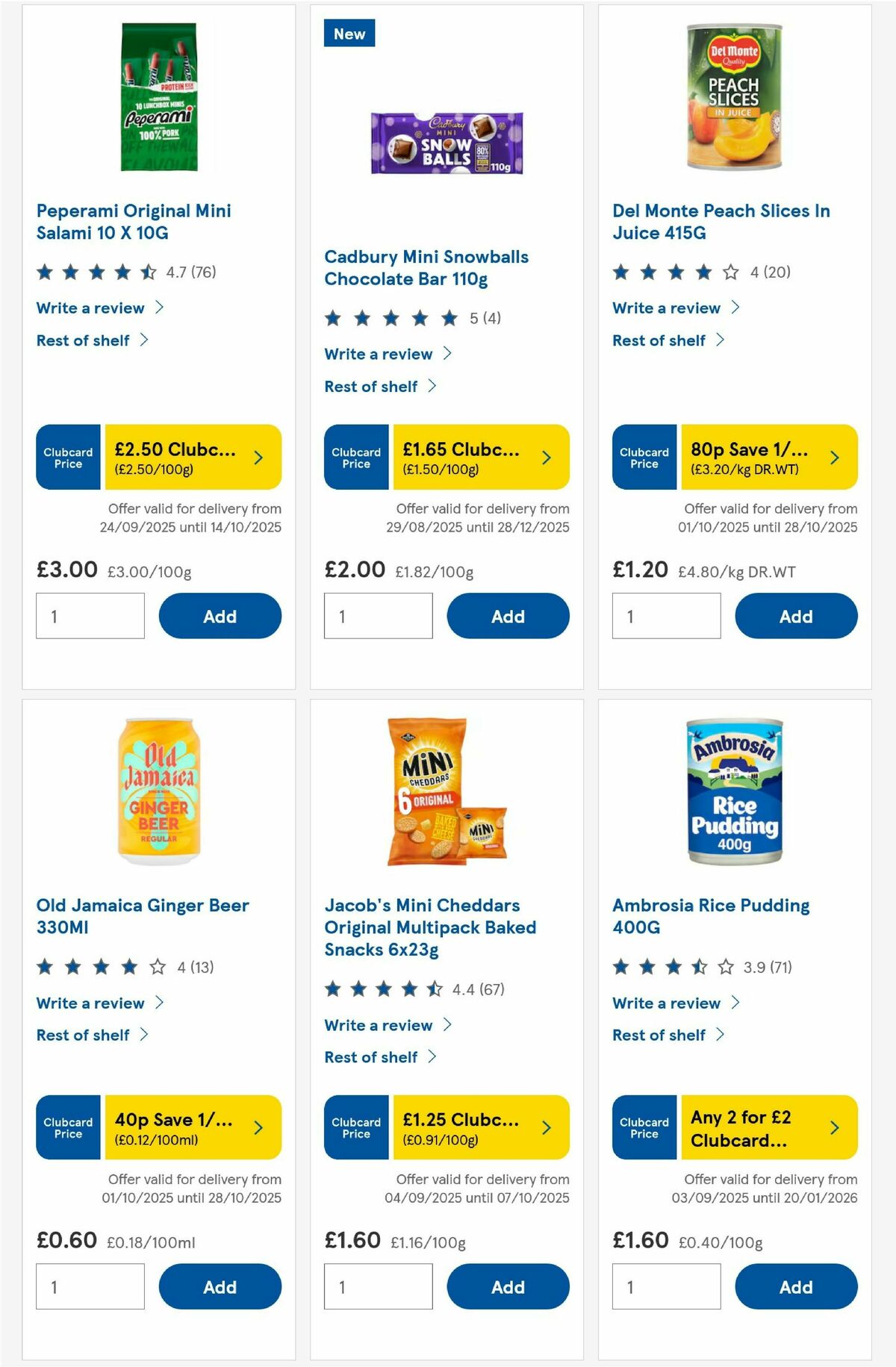Click the Clubcard Price badge on Ambrosia Rice Pudding
Screen dimensions: 896x1367
tap(644, 1128)
